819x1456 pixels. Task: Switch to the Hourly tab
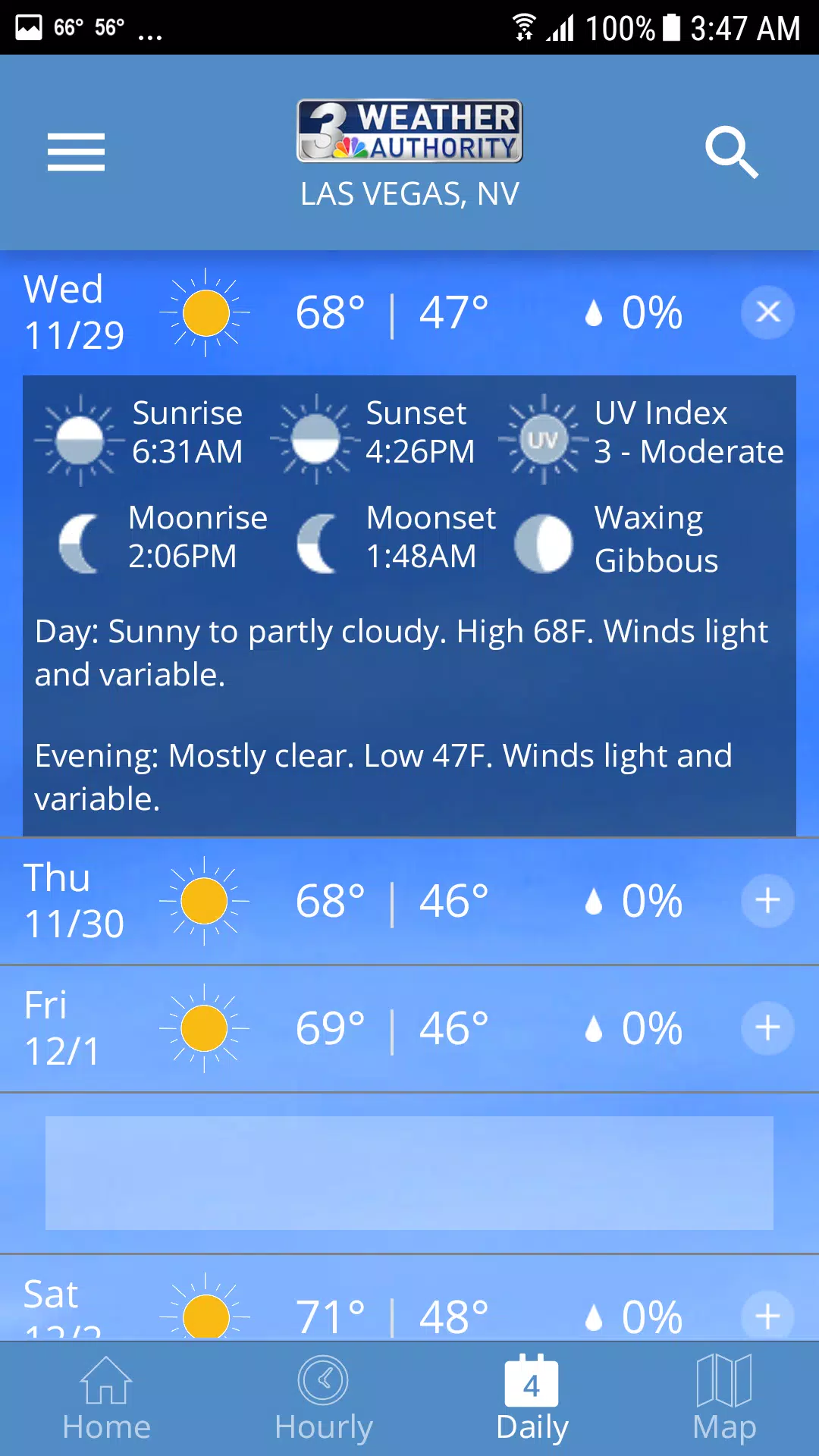pyautogui.click(x=323, y=1399)
